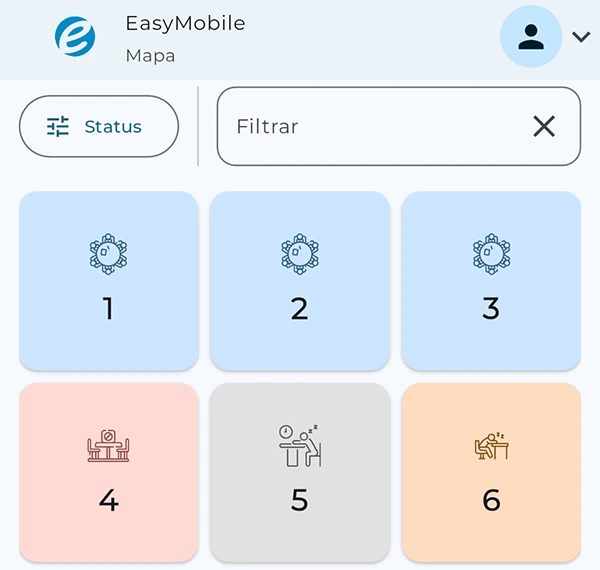This screenshot has width=600, height=570.
Task: Select table 2 card
Action: (299, 281)
